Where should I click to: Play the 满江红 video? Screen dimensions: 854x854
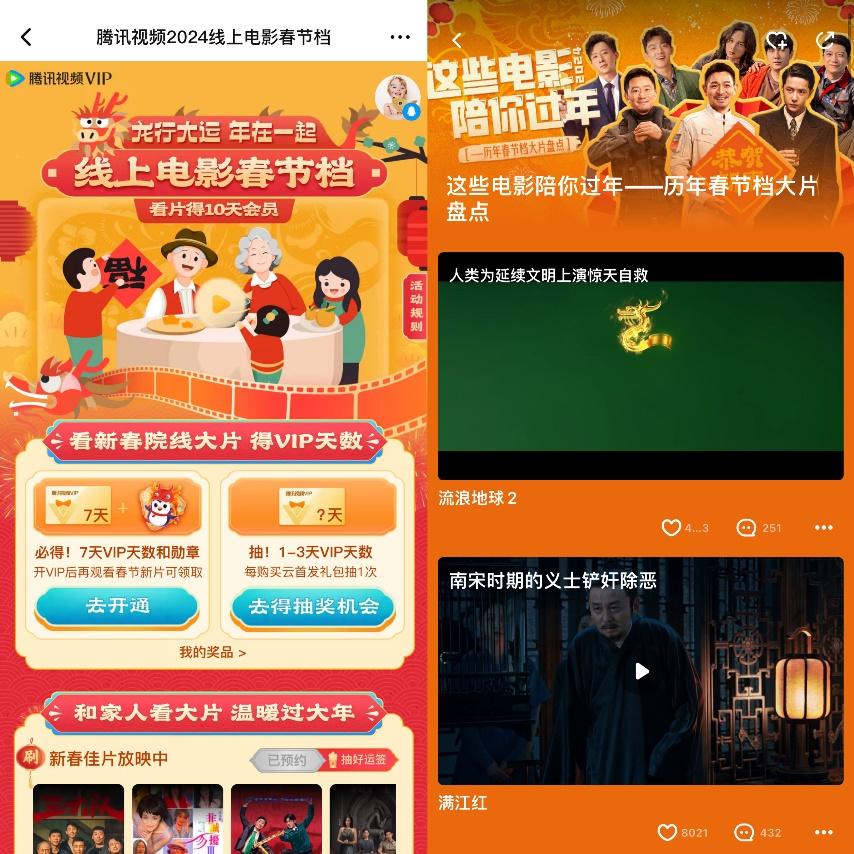[x=641, y=671]
